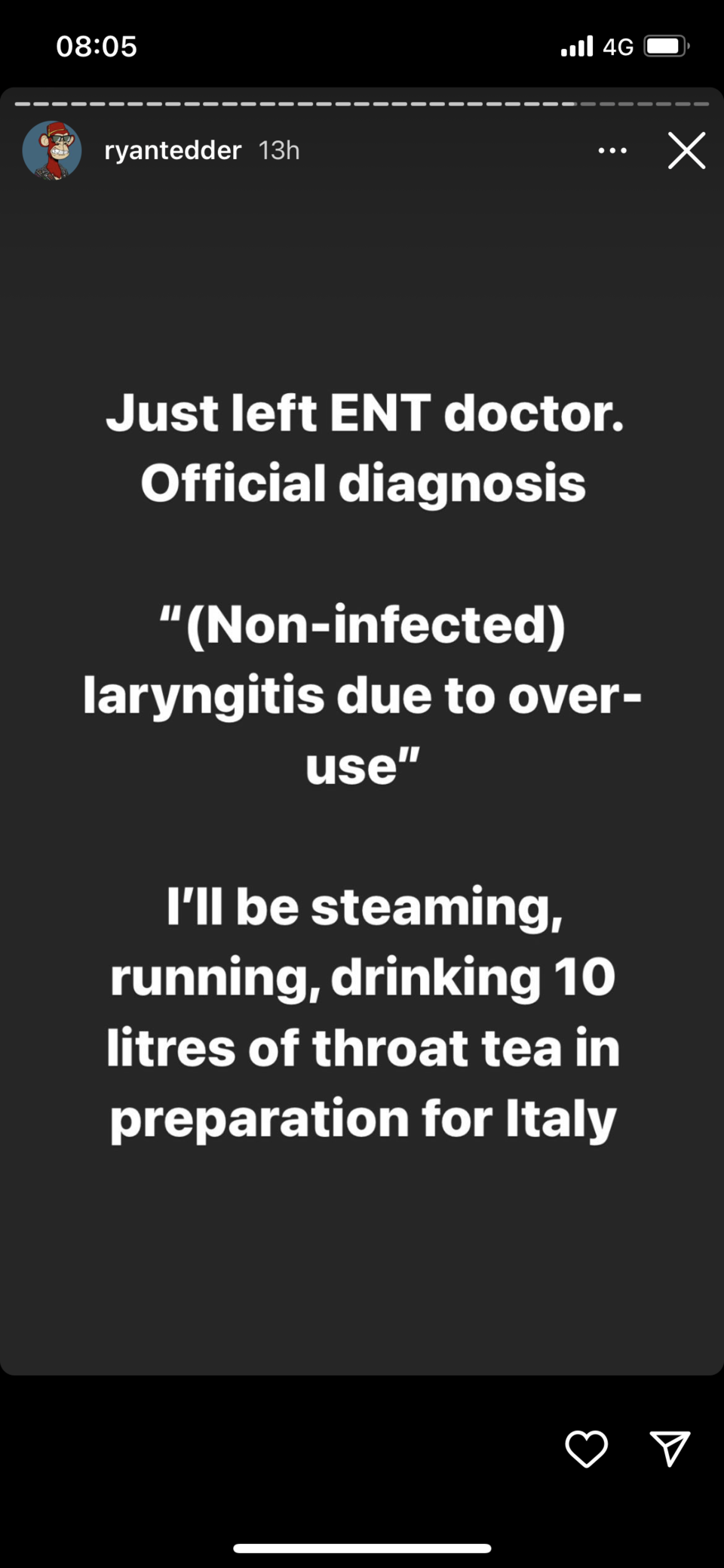The height and width of the screenshot is (1568, 724).
Task: Like this story with the heart
Action: click(x=586, y=1448)
